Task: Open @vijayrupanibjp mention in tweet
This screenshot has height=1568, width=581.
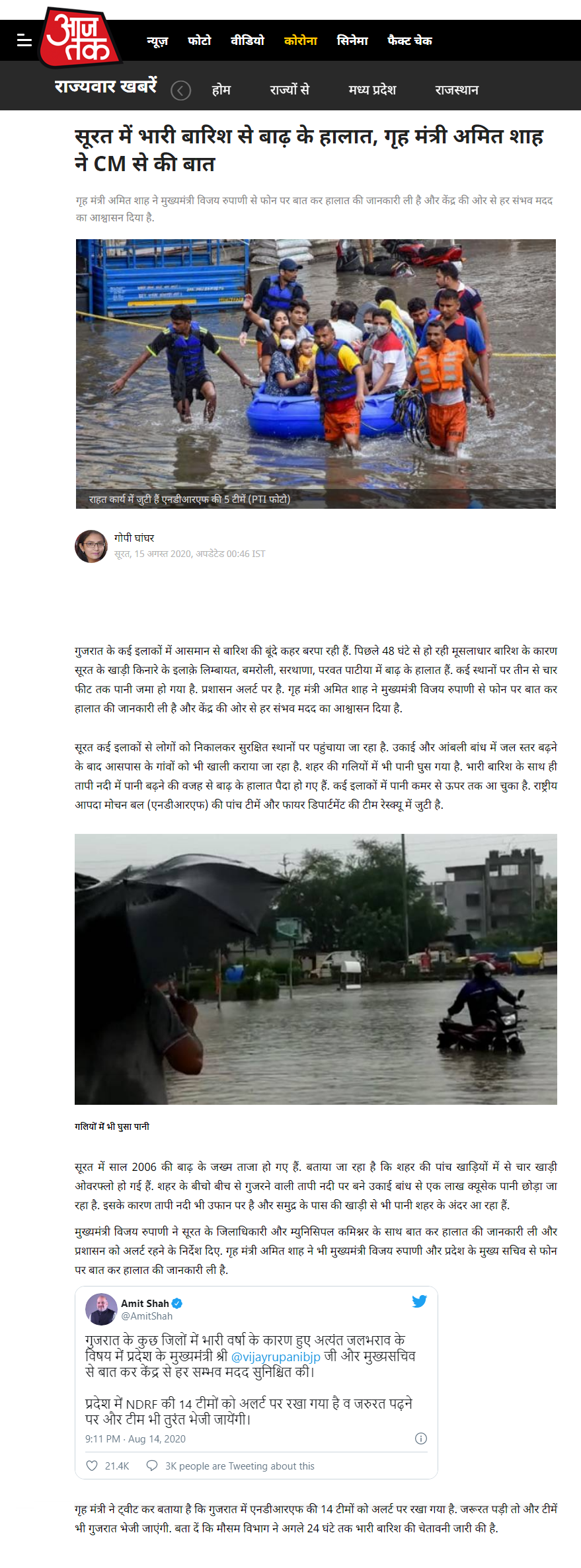Action: [x=276, y=1357]
